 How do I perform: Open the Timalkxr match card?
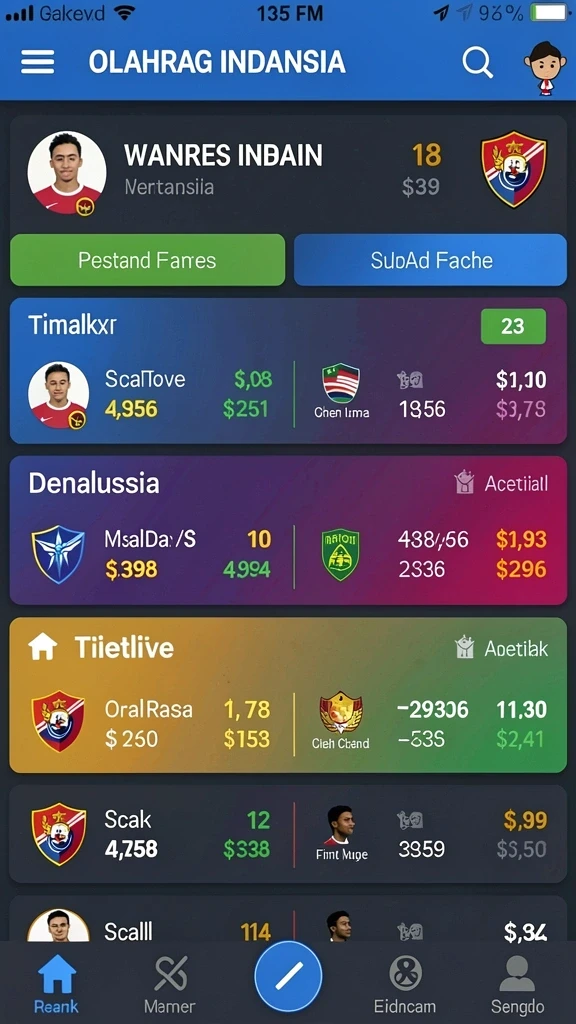pos(288,370)
